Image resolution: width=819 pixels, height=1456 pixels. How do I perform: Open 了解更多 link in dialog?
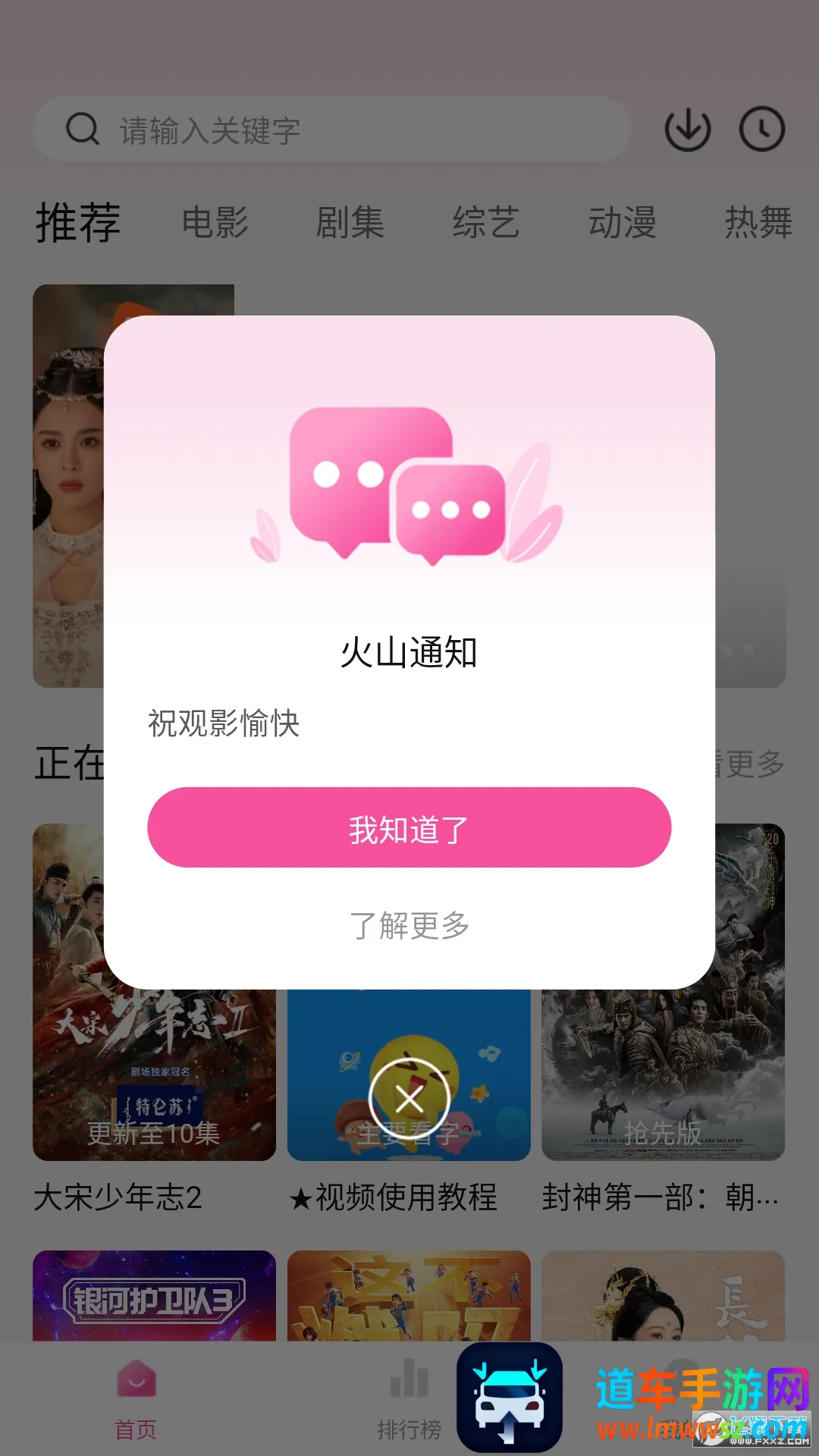(409, 926)
